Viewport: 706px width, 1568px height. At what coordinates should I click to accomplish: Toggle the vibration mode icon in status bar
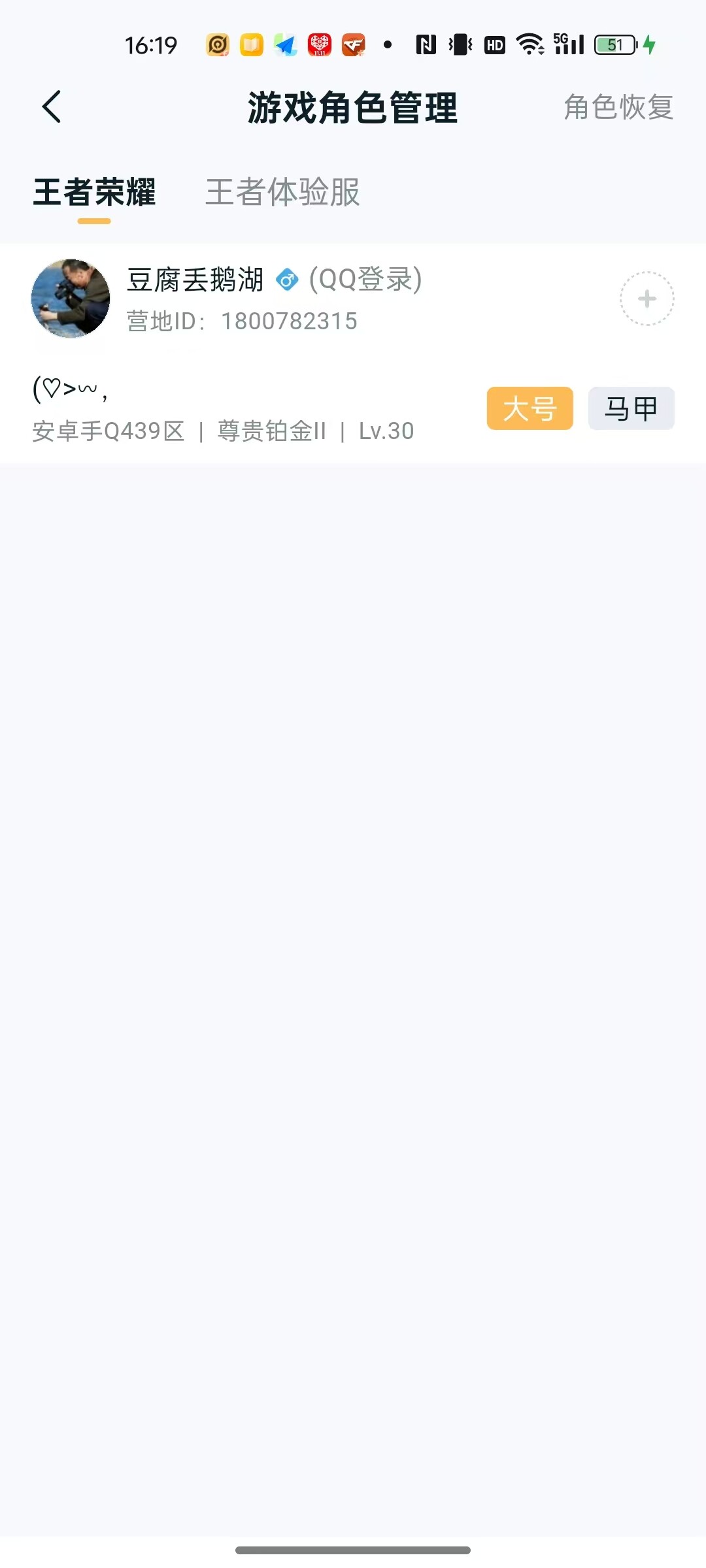point(461,44)
